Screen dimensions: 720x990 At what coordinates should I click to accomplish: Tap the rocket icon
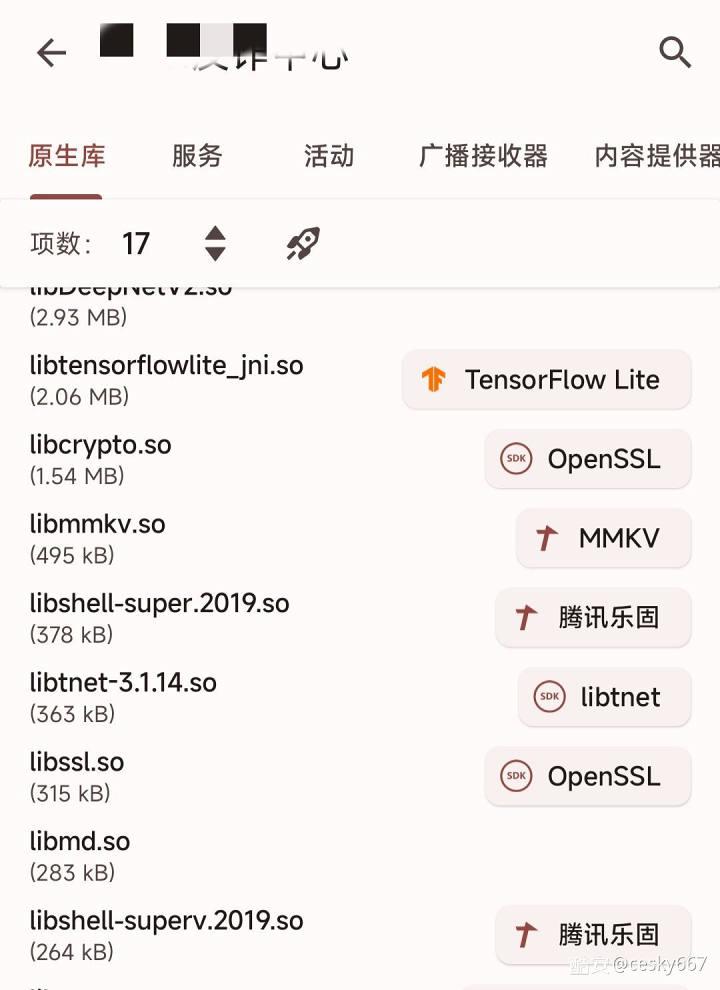[x=303, y=243]
